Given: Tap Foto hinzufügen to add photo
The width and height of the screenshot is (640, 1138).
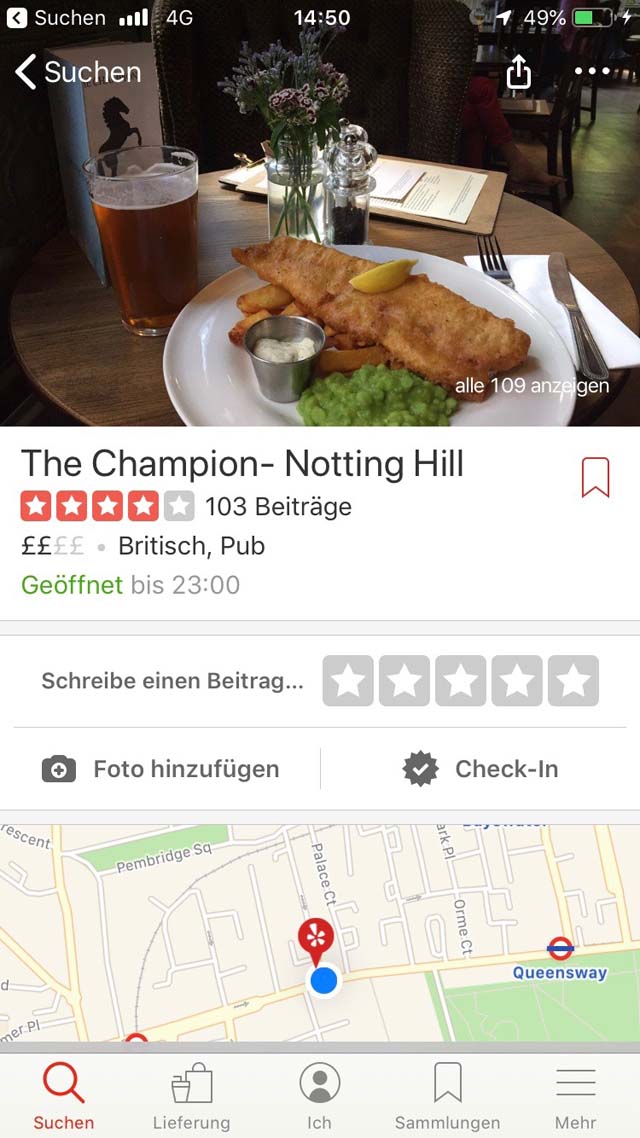Looking at the screenshot, I should 160,769.
